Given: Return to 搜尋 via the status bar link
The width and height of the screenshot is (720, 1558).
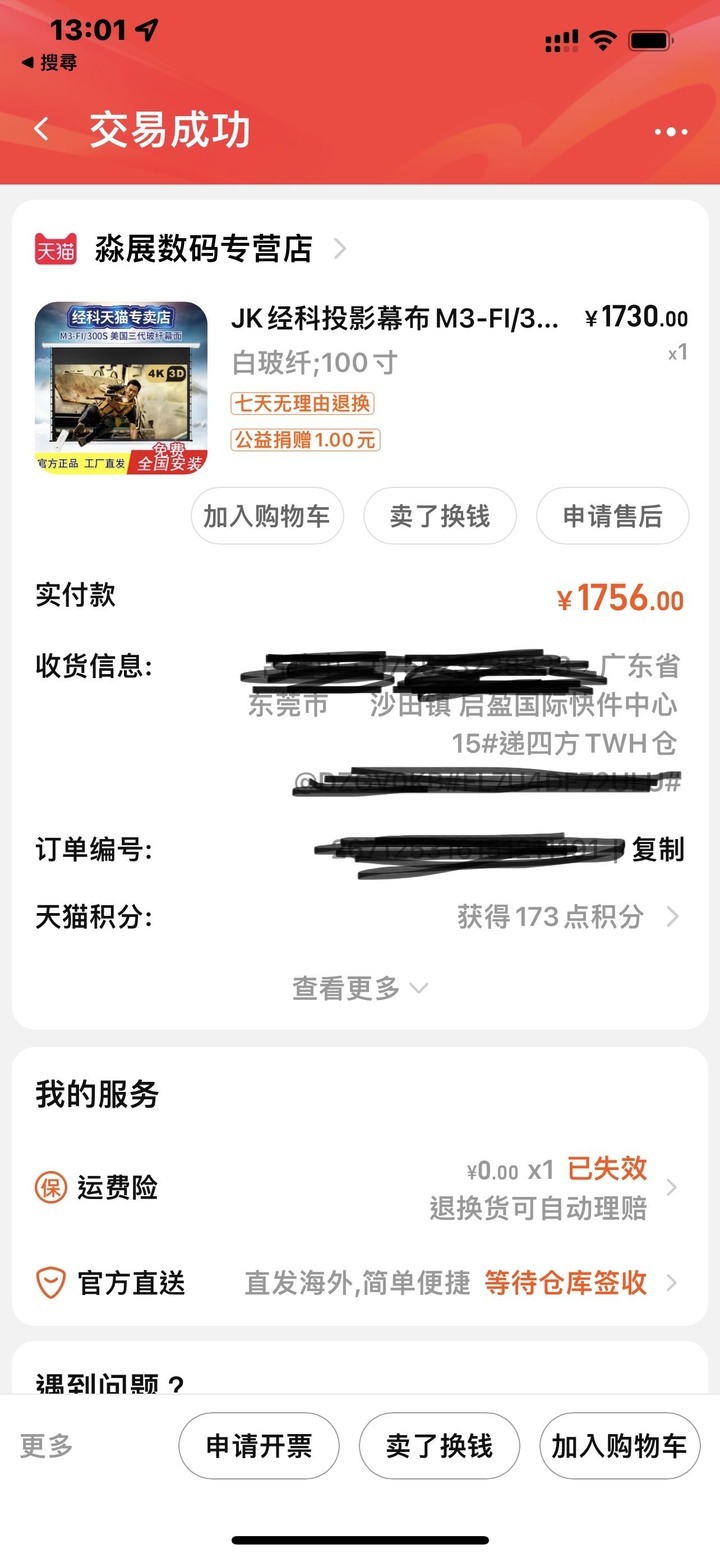Looking at the screenshot, I should [48, 62].
